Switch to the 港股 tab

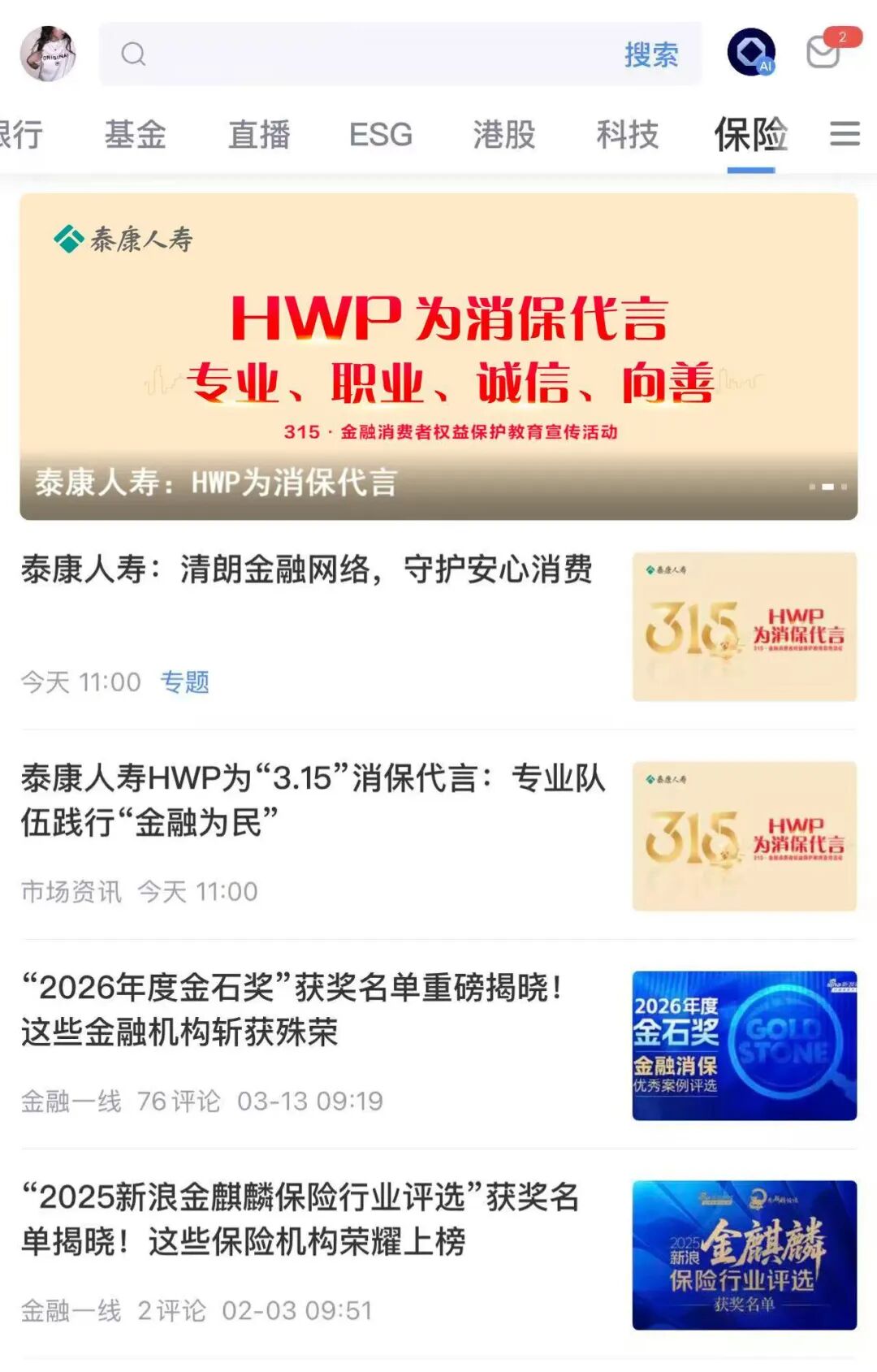pyautogui.click(x=503, y=134)
